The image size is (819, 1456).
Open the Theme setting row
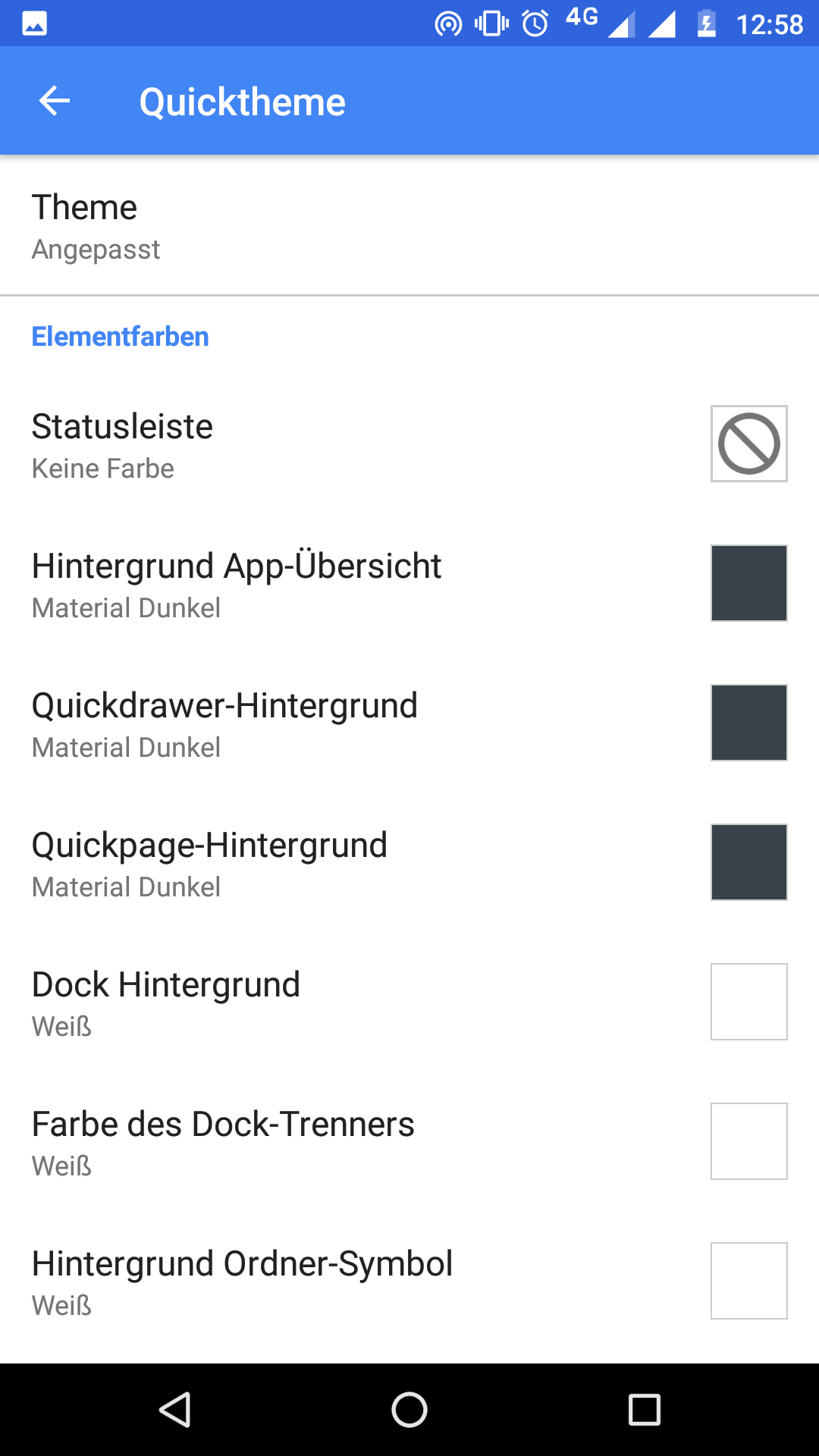point(409,225)
